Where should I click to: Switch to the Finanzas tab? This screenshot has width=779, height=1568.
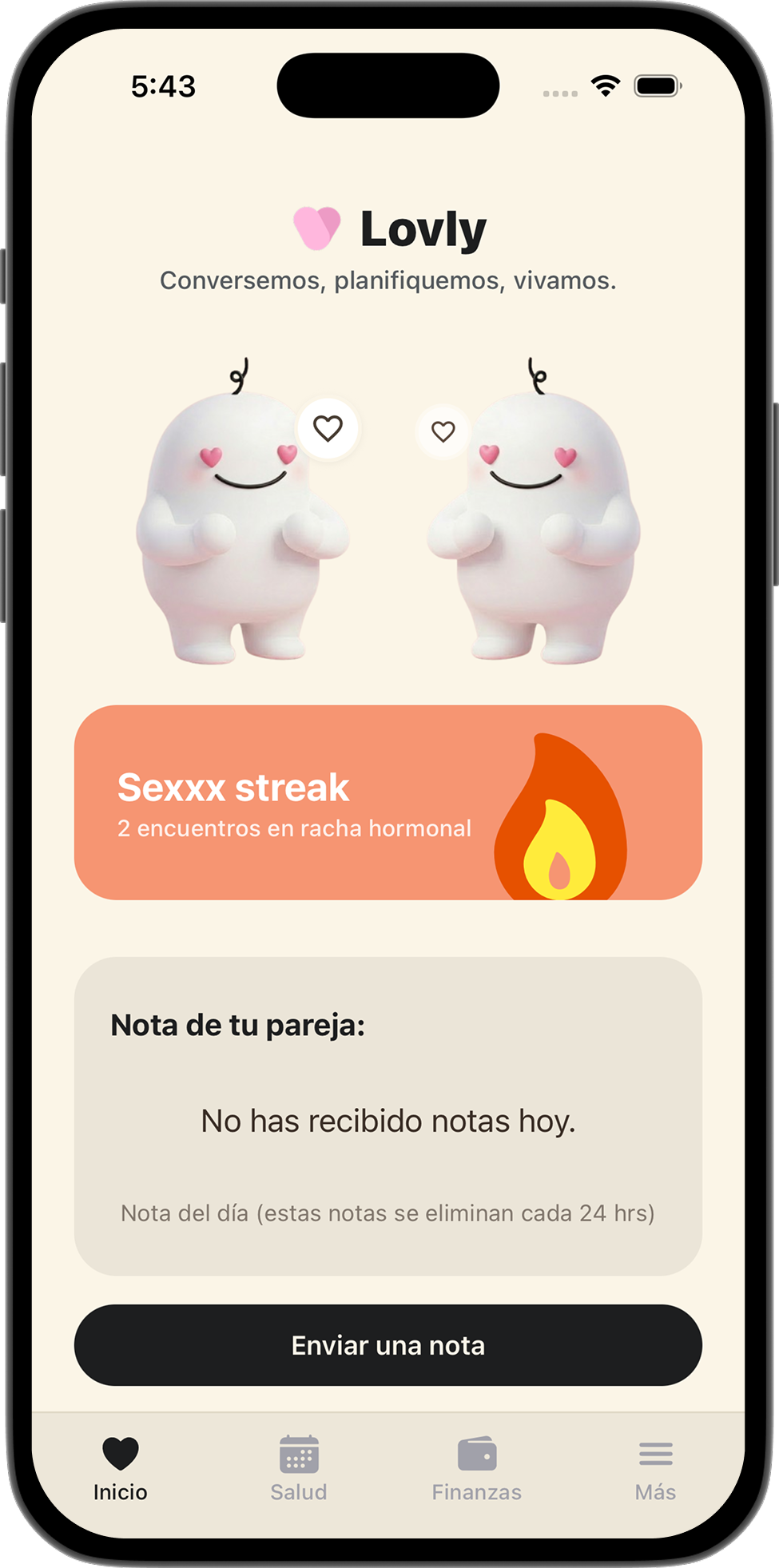point(477,1468)
